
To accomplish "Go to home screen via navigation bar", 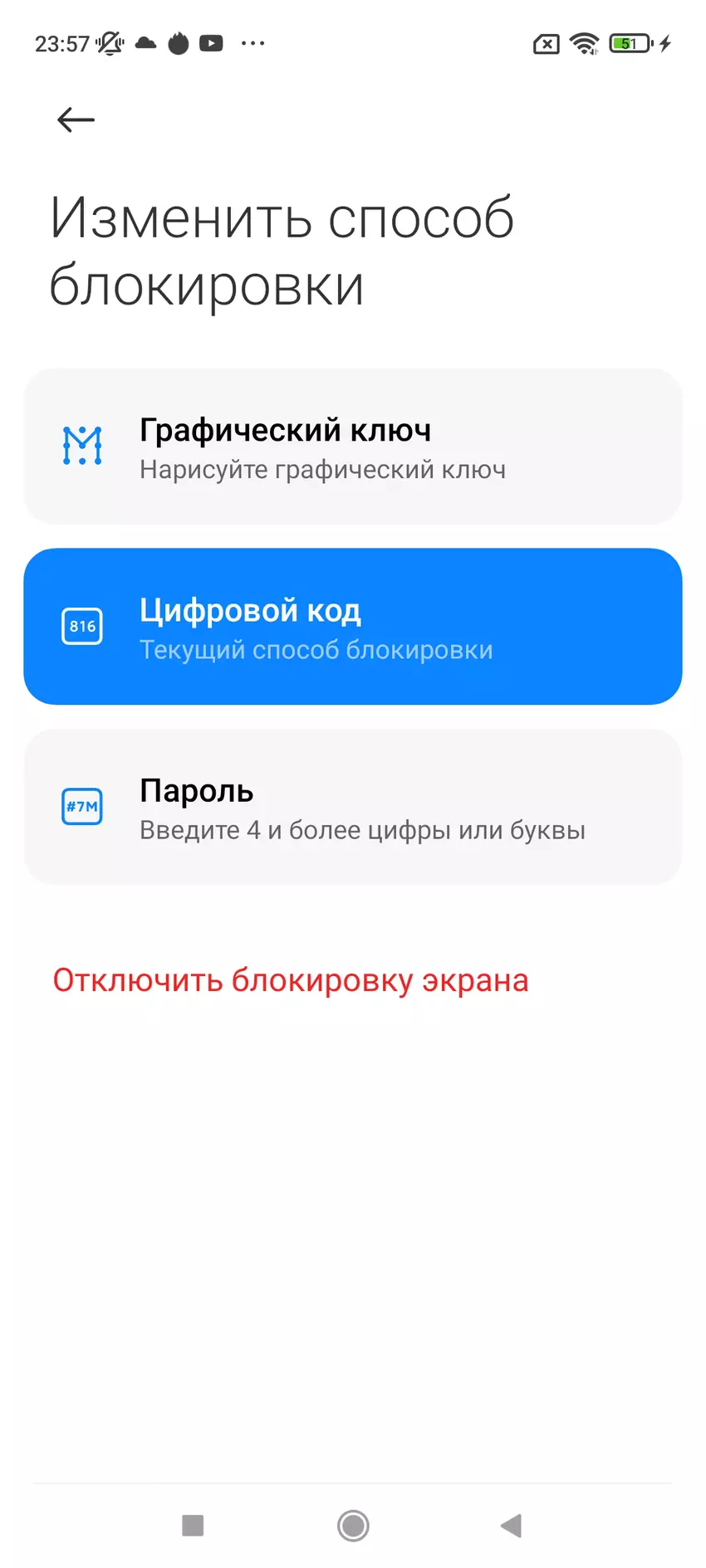I will tap(353, 1525).
